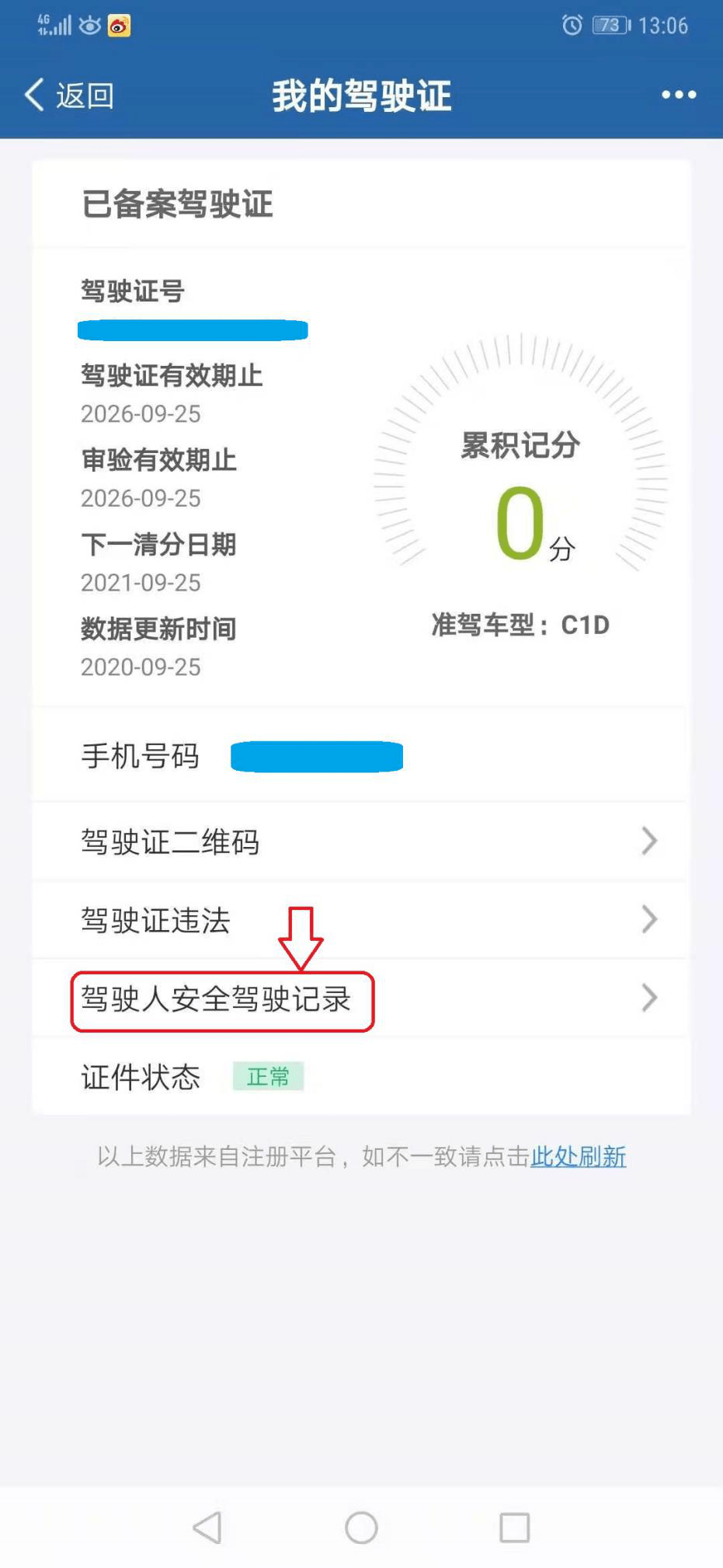Screen dimensions: 723x1568
Task: Tap the 已备案驾驶证 section header
Action: pos(177,204)
